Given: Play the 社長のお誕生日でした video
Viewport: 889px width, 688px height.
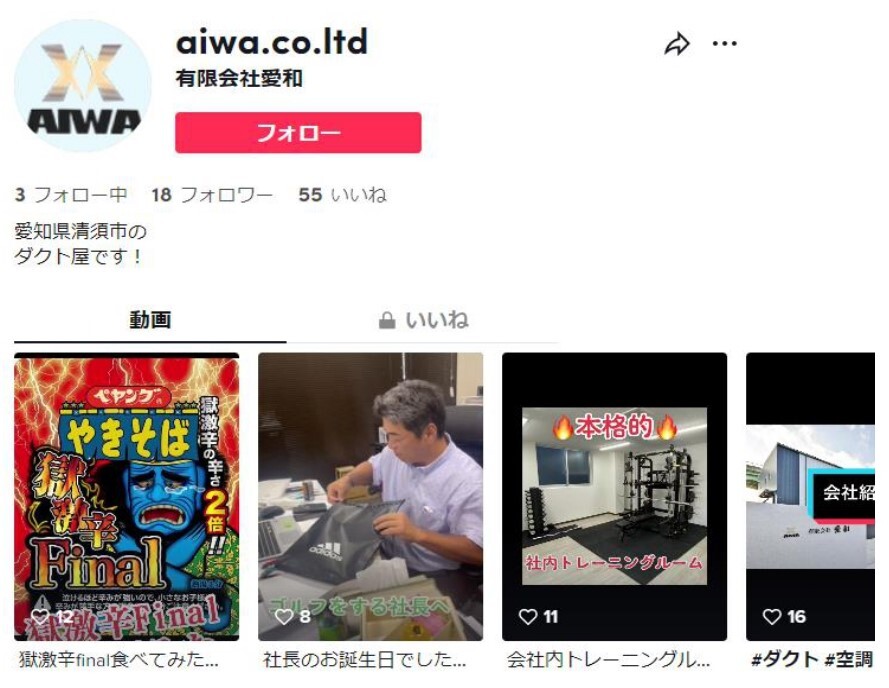Looking at the screenshot, I should [370, 496].
